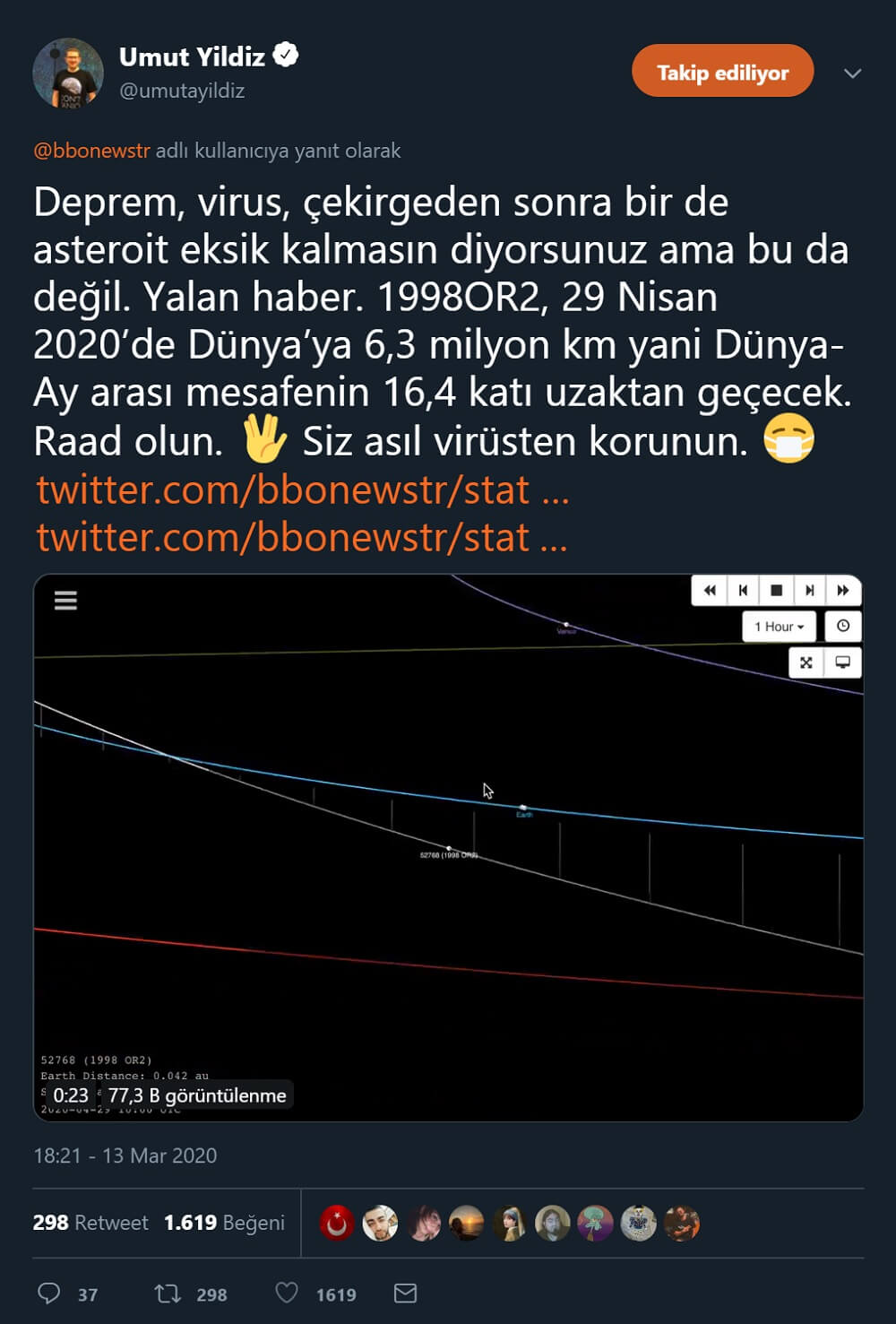Retweet this tweet
The height and width of the screenshot is (1324, 896).
point(168,1293)
